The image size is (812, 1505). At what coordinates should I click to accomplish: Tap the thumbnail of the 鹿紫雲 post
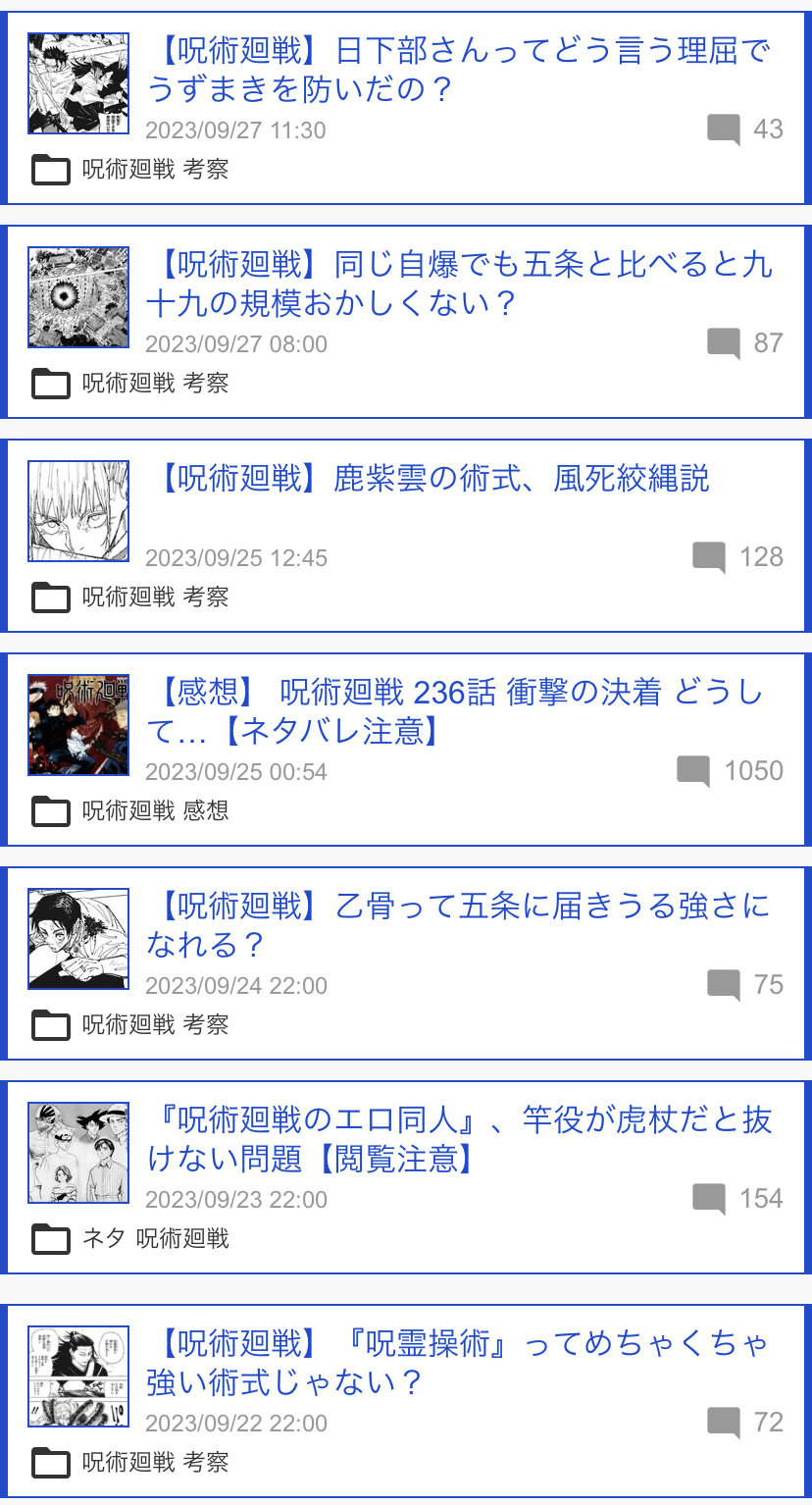[x=78, y=511]
